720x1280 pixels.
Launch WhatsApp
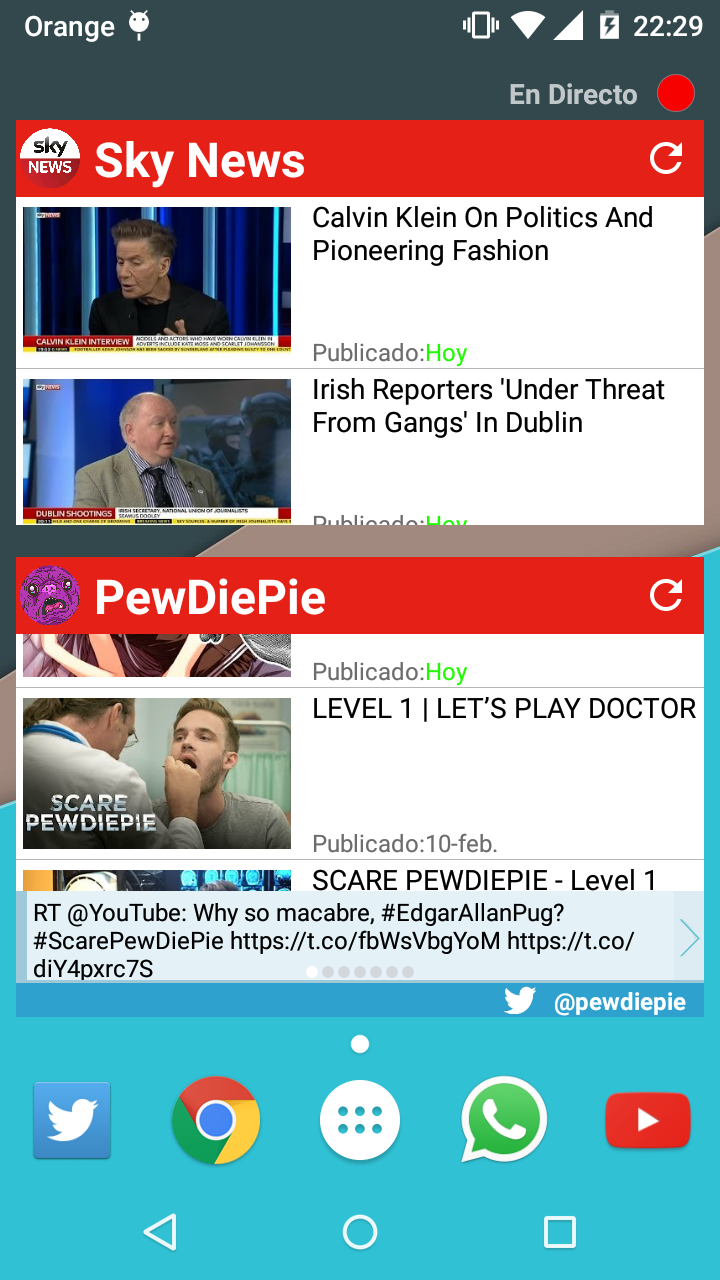coord(504,1120)
